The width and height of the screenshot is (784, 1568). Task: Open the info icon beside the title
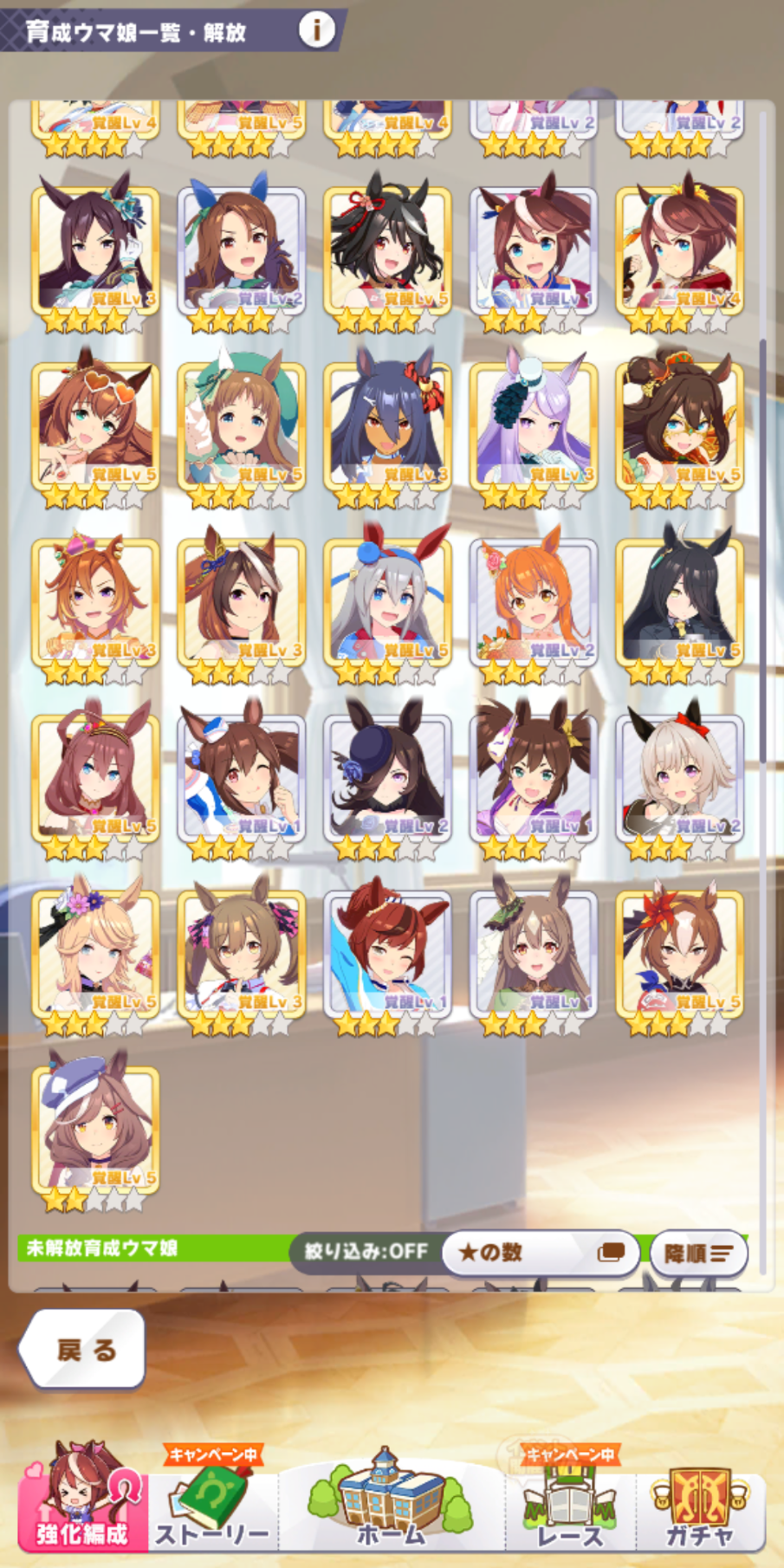tap(316, 31)
